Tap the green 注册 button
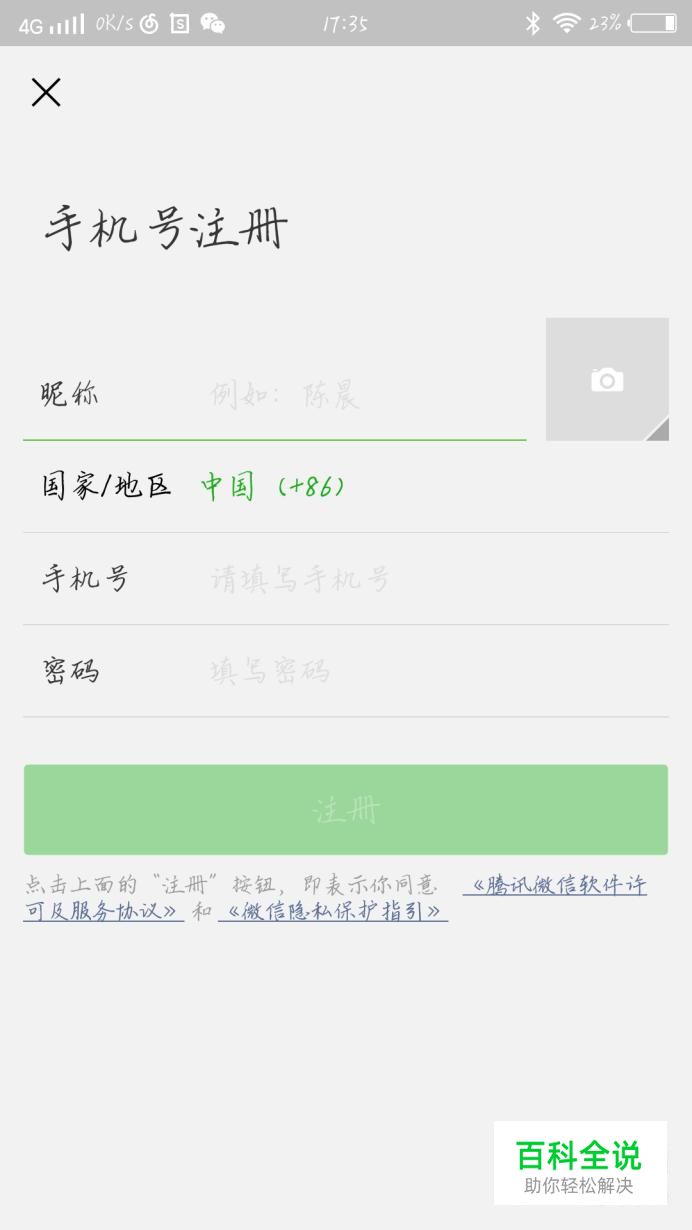 346,810
